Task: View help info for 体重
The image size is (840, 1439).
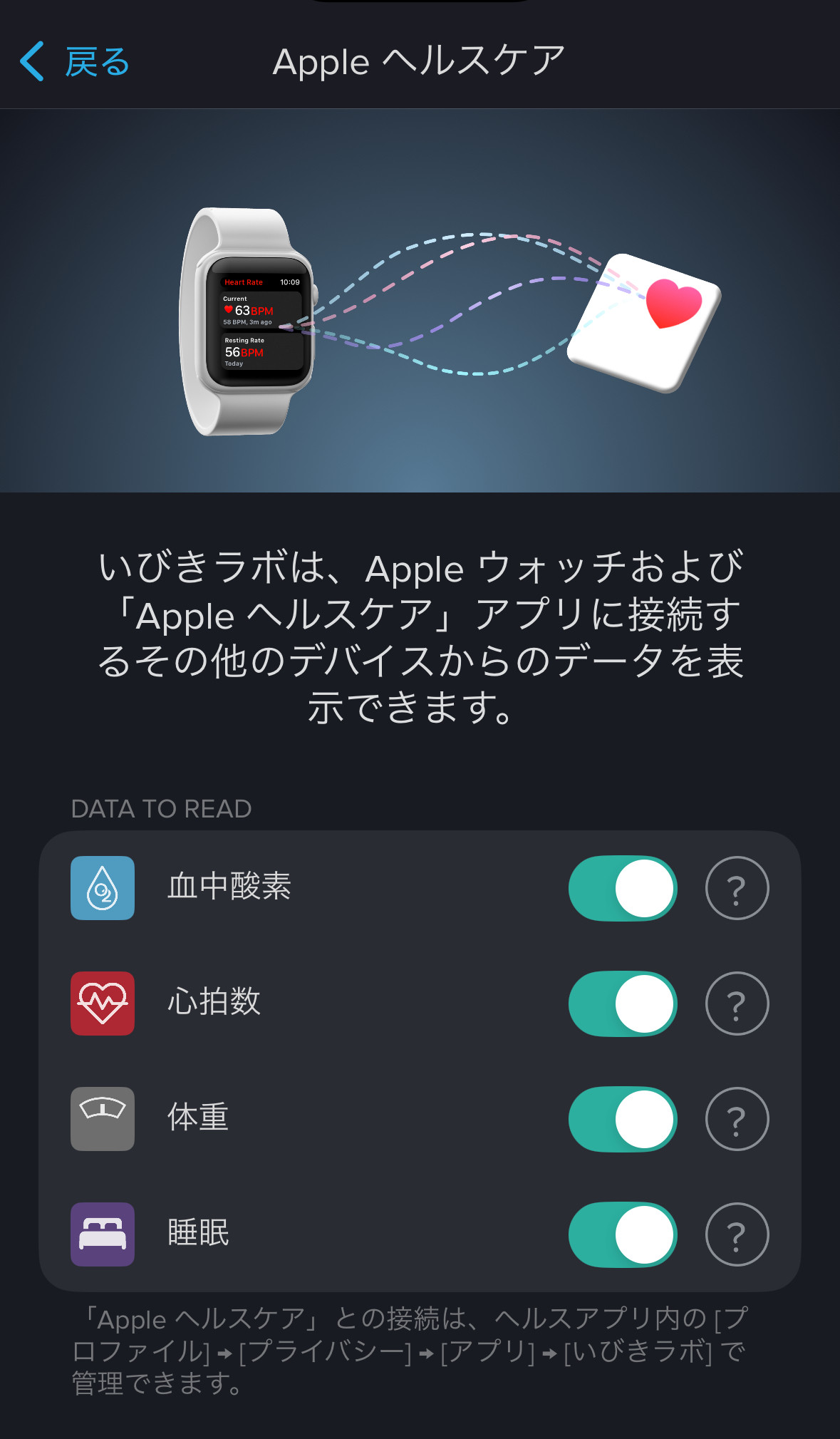Action: (x=737, y=1119)
